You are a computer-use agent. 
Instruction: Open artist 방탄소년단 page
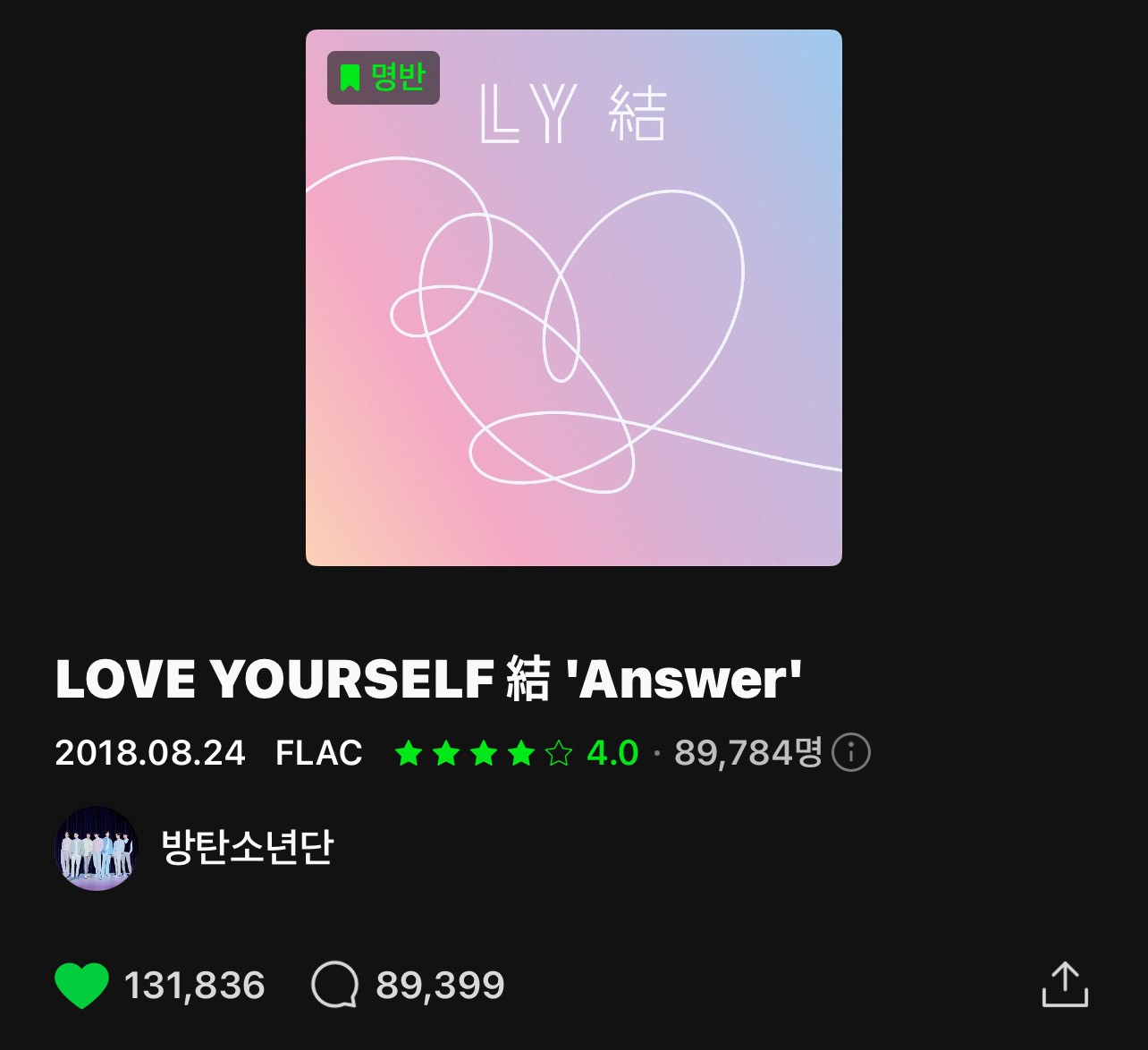click(x=246, y=847)
